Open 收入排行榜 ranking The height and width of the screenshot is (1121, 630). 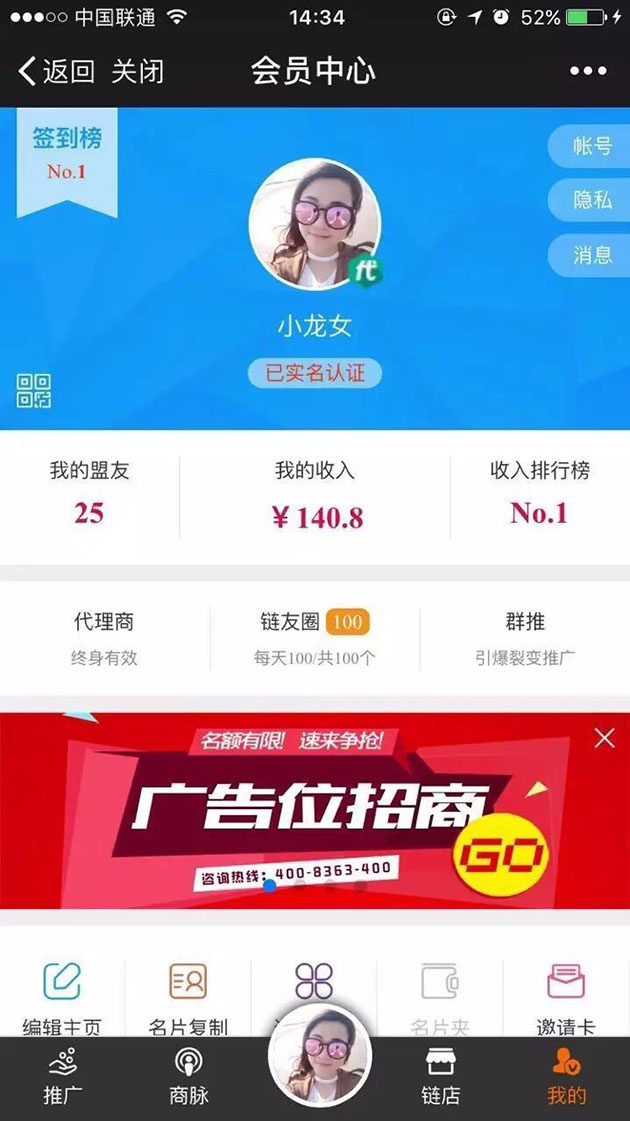pos(539,494)
